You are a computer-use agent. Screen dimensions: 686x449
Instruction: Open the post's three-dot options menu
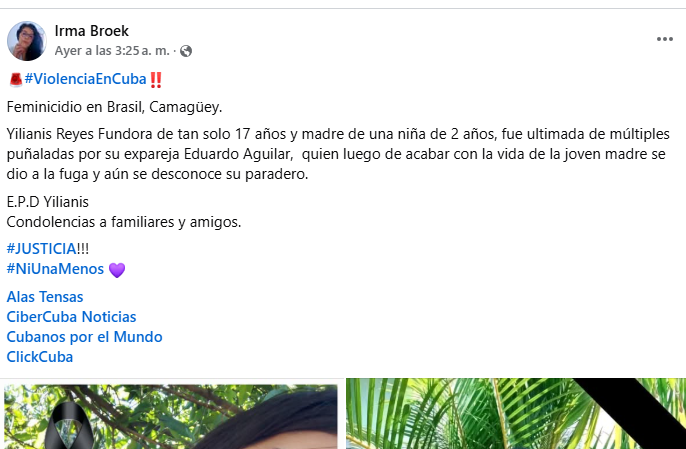(665, 39)
